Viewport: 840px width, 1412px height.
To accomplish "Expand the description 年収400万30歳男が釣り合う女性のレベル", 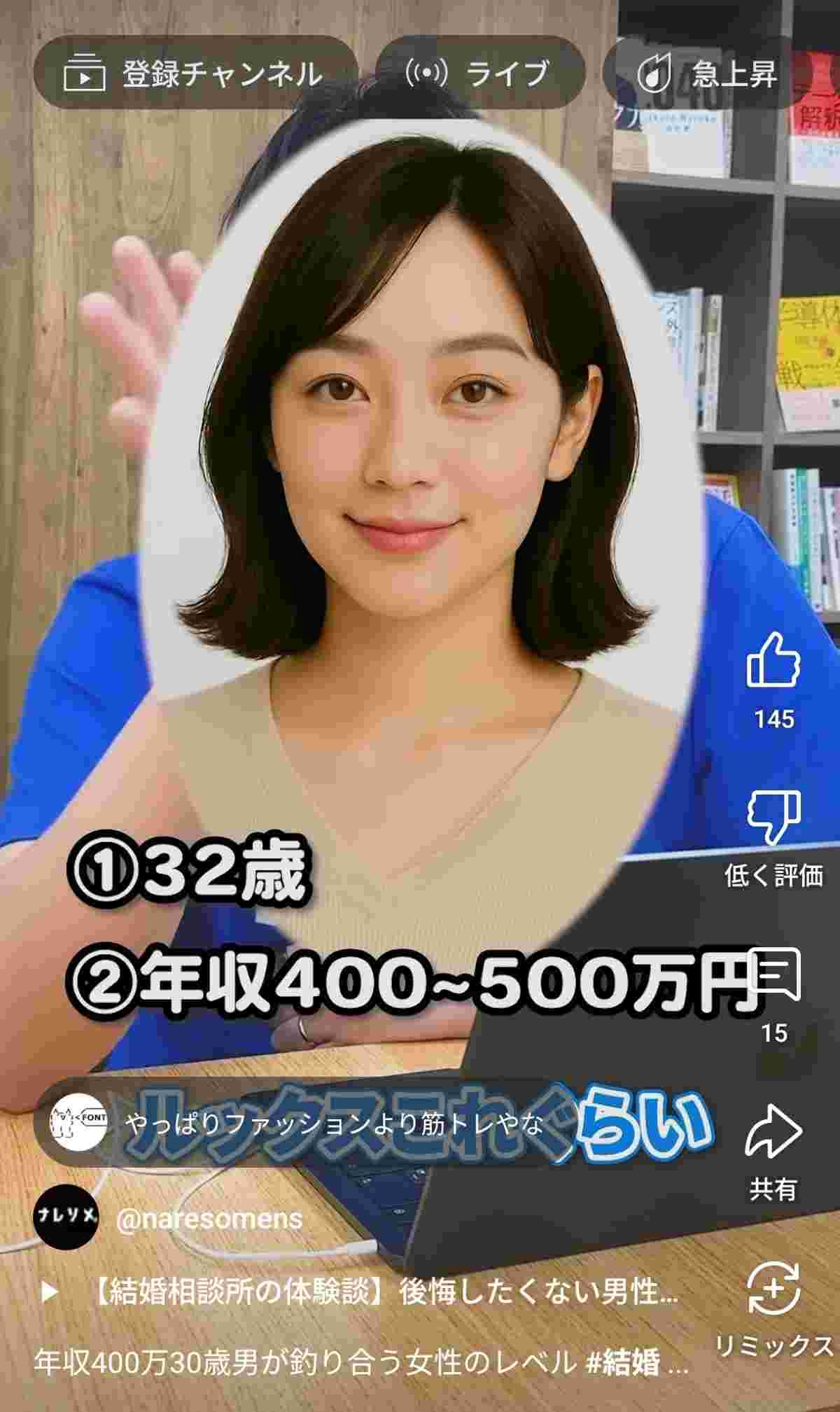I will [x=360, y=1362].
